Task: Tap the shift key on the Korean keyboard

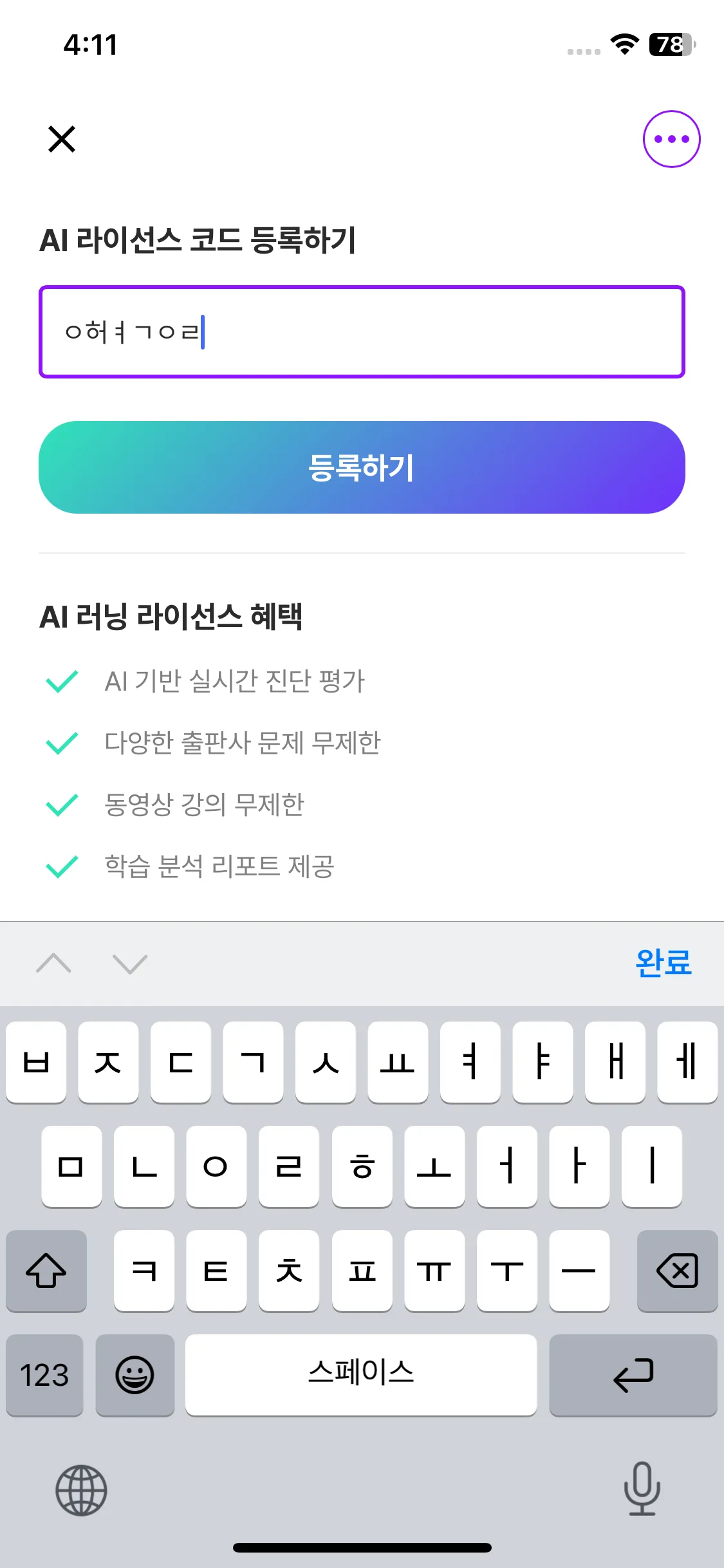Action: pyautogui.click(x=46, y=1271)
